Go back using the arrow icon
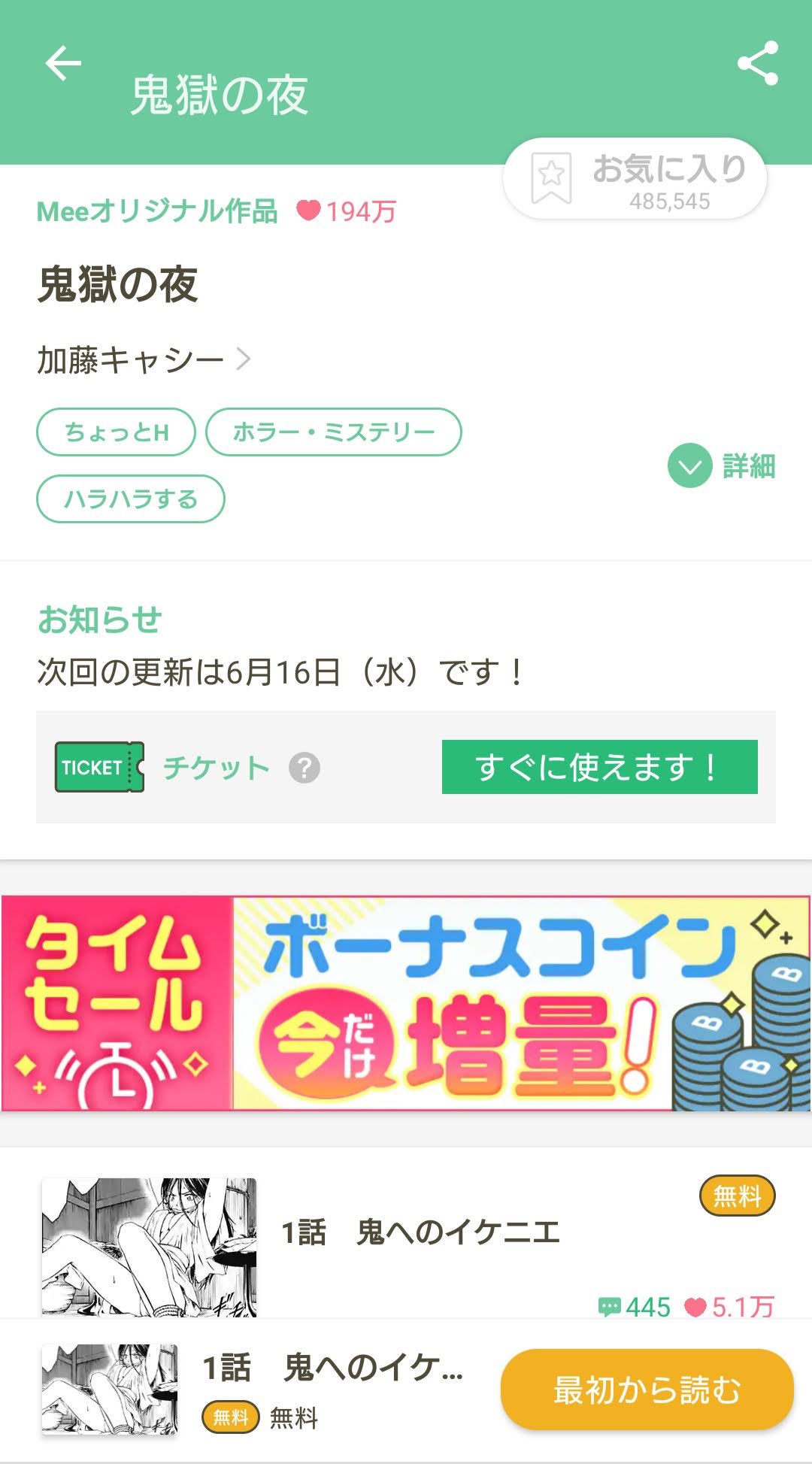812x1464 pixels. 63,62
